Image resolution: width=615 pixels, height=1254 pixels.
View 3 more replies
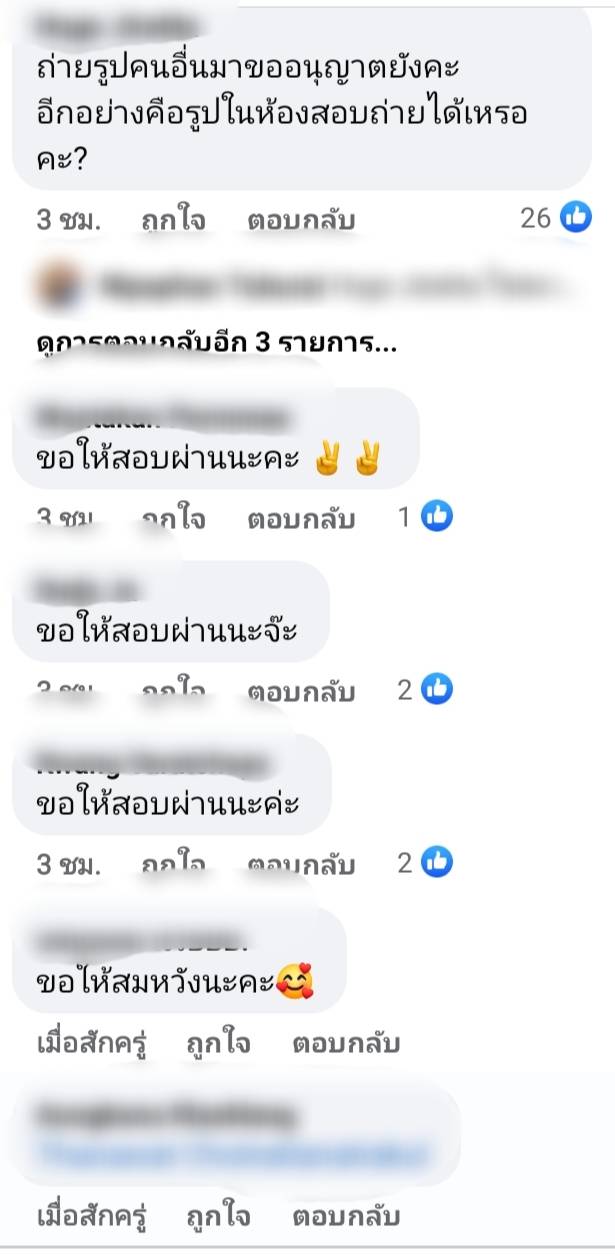click(x=214, y=346)
